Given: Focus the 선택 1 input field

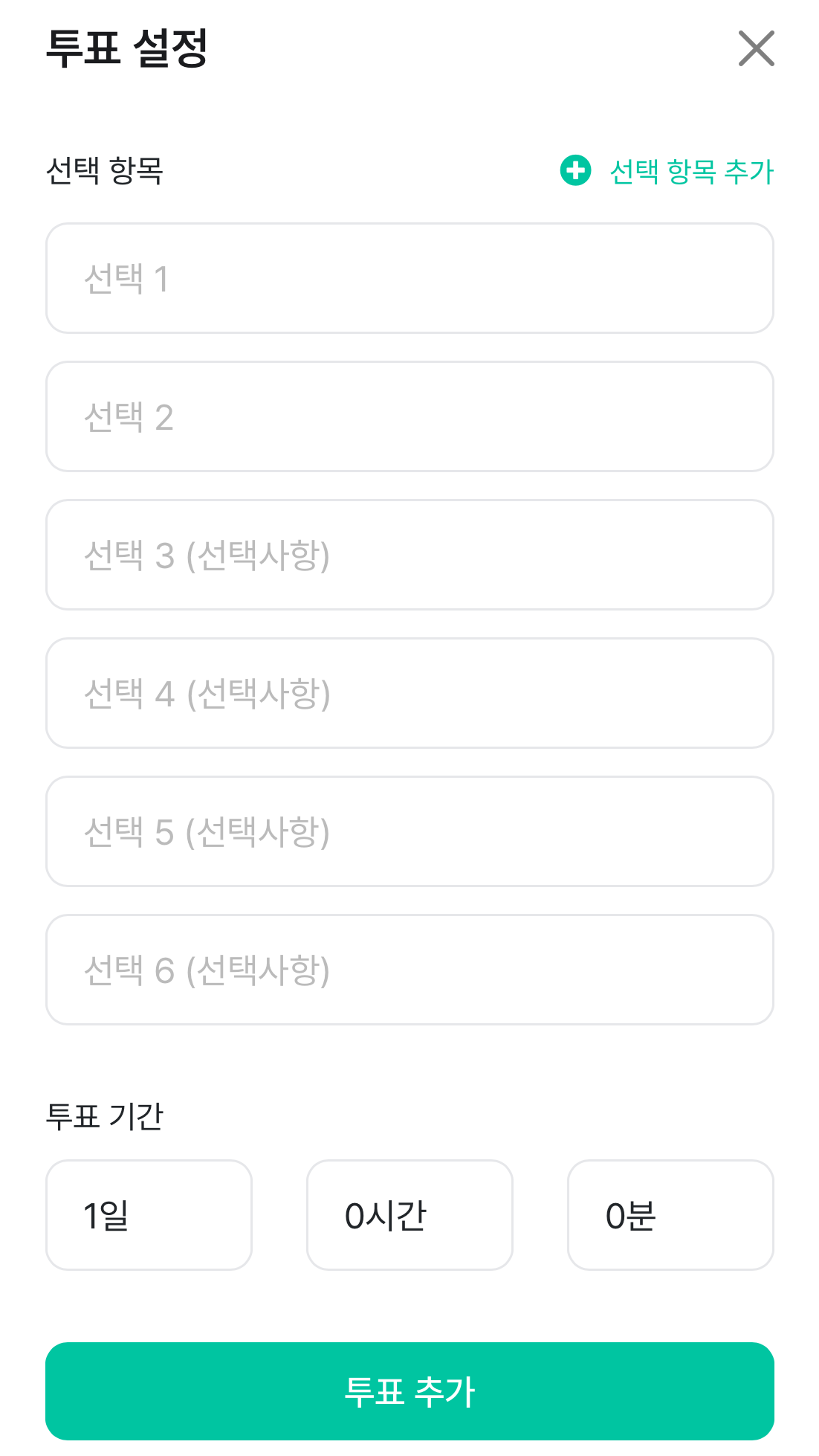Looking at the screenshot, I should pos(409,278).
